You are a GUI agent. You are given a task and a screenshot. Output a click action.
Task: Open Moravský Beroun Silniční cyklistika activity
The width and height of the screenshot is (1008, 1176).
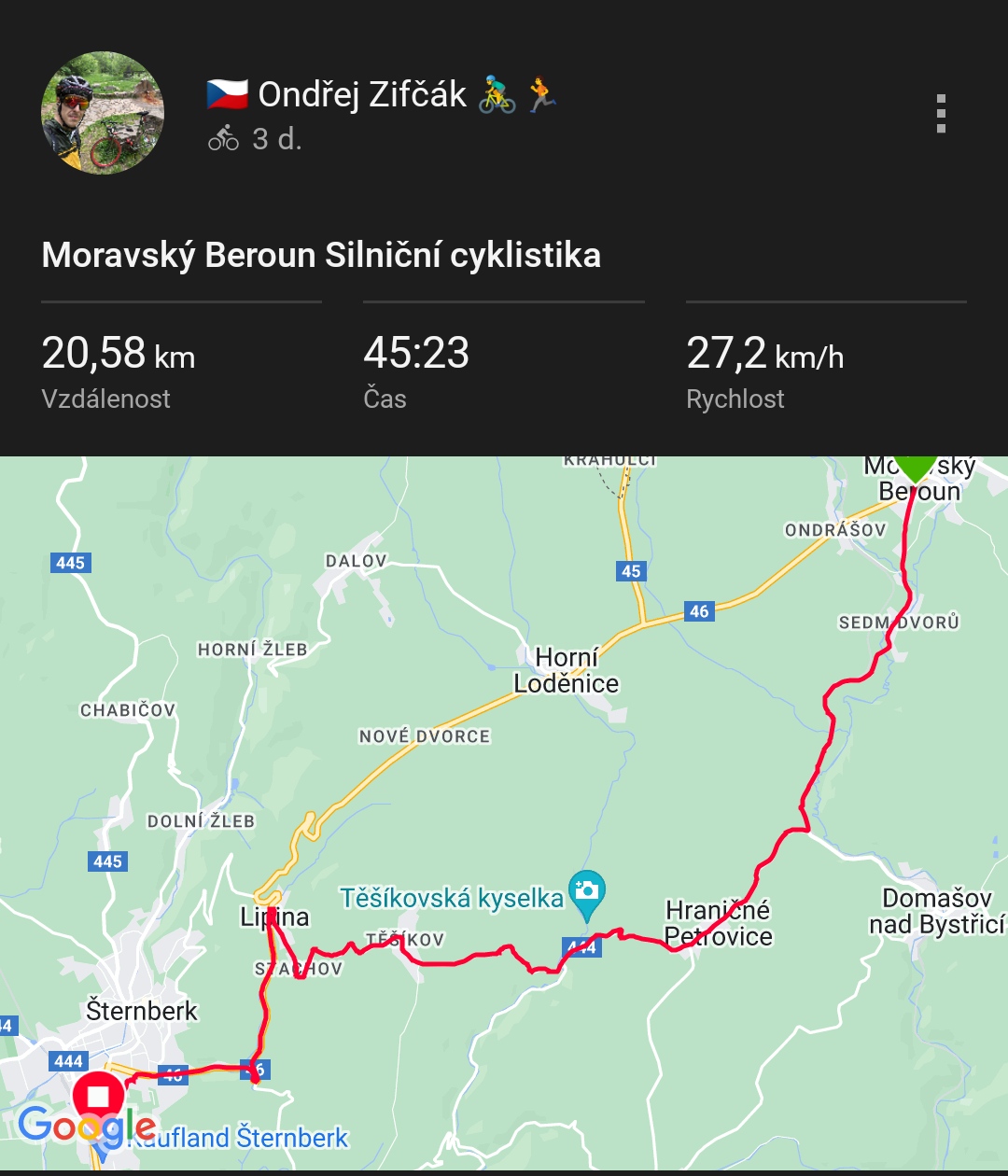[x=321, y=255]
